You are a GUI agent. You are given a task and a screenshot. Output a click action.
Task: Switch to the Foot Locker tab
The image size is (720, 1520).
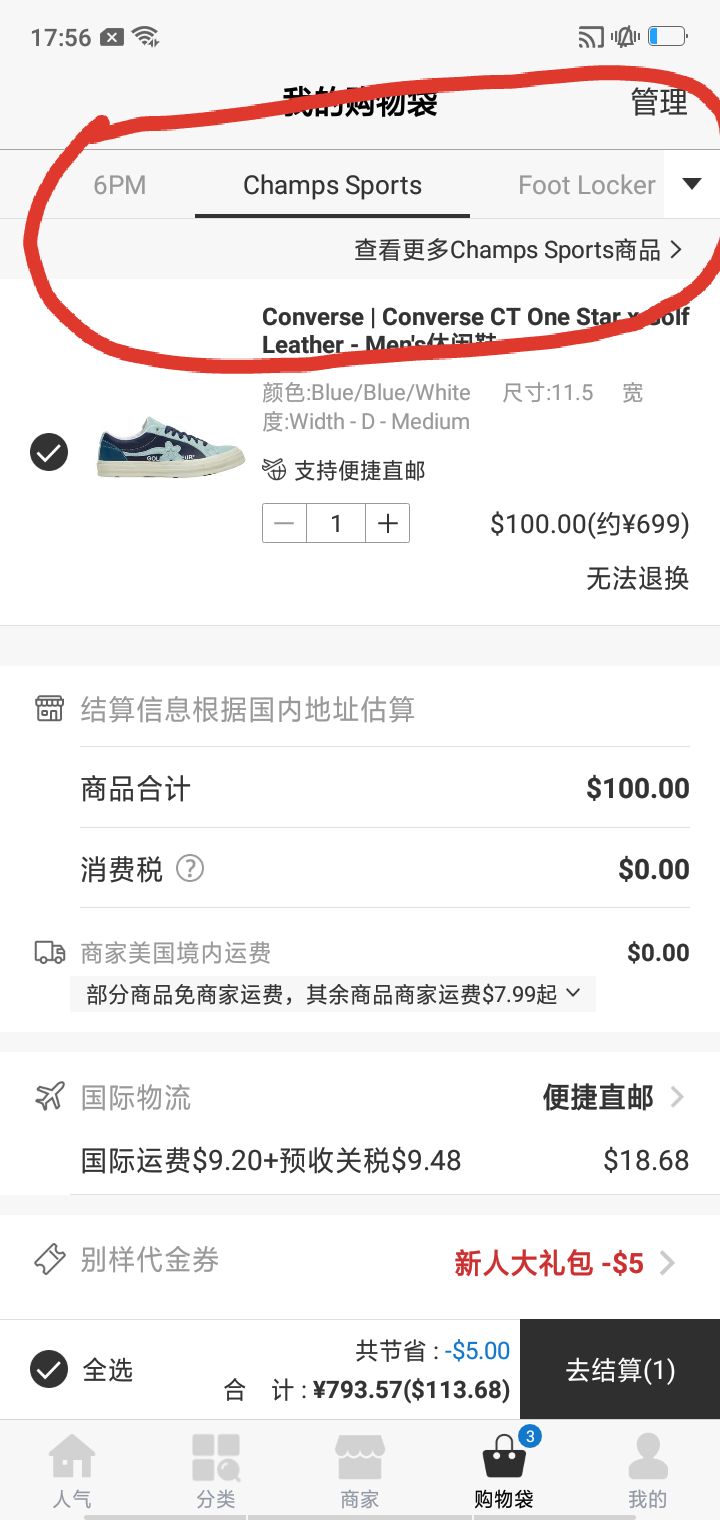pyautogui.click(x=586, y=184)
